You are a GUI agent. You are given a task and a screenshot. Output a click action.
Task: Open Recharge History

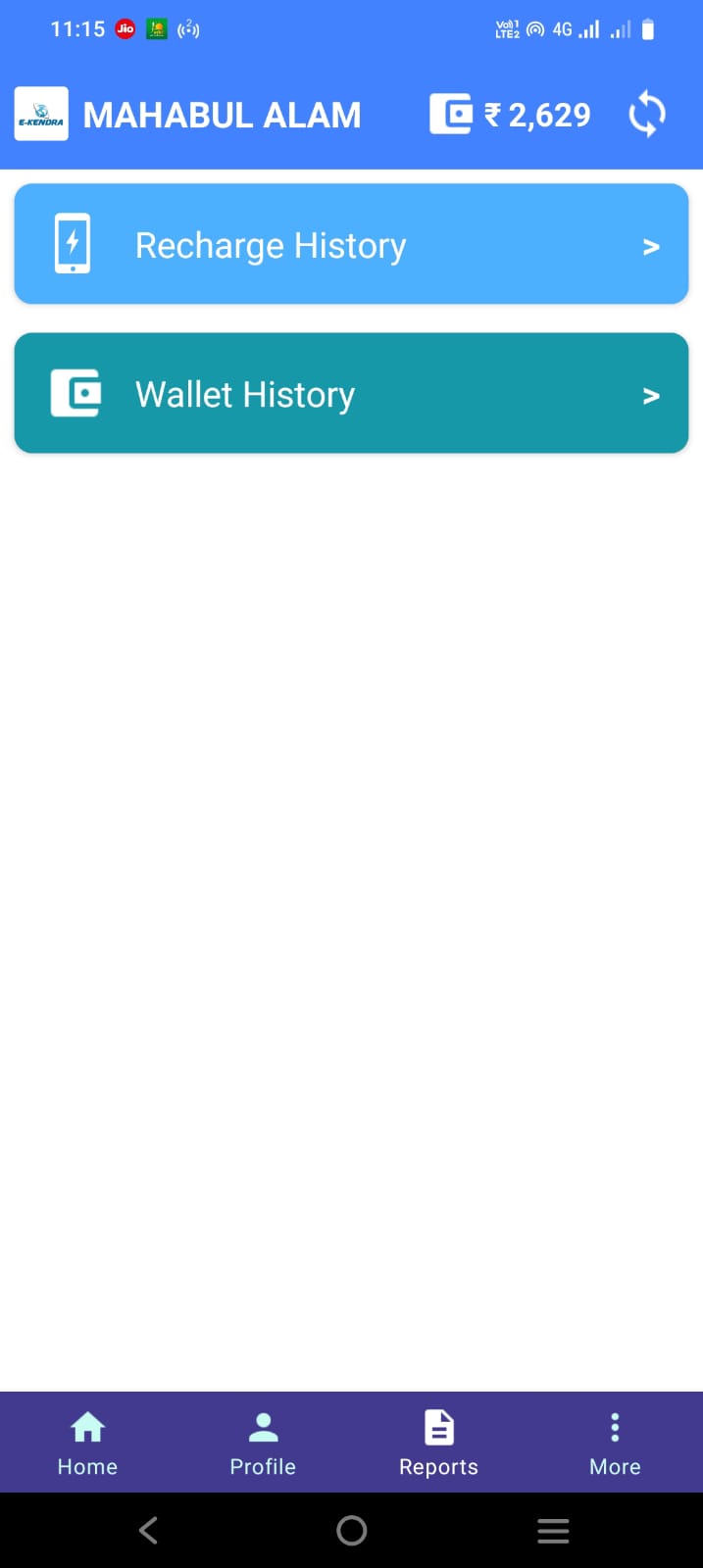tap(351, 245)
